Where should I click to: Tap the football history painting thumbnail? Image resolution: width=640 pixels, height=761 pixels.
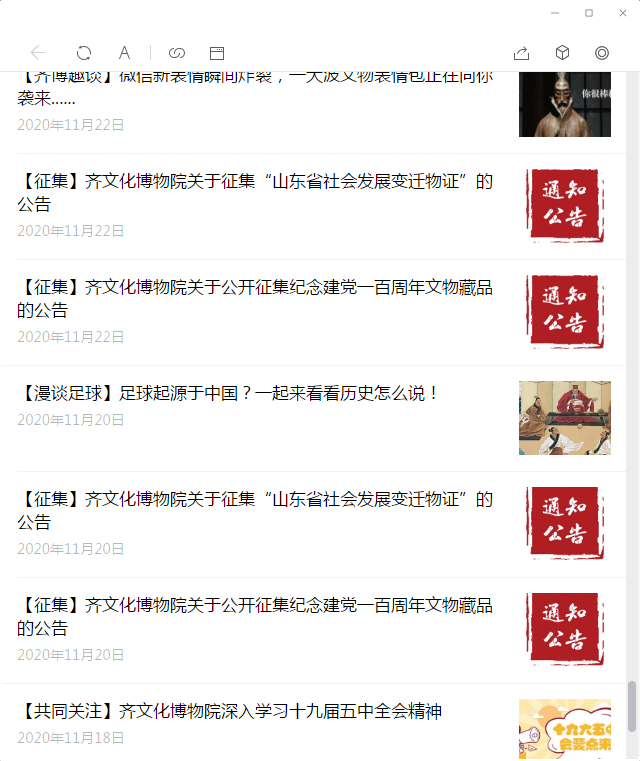[x=565, y=418]
